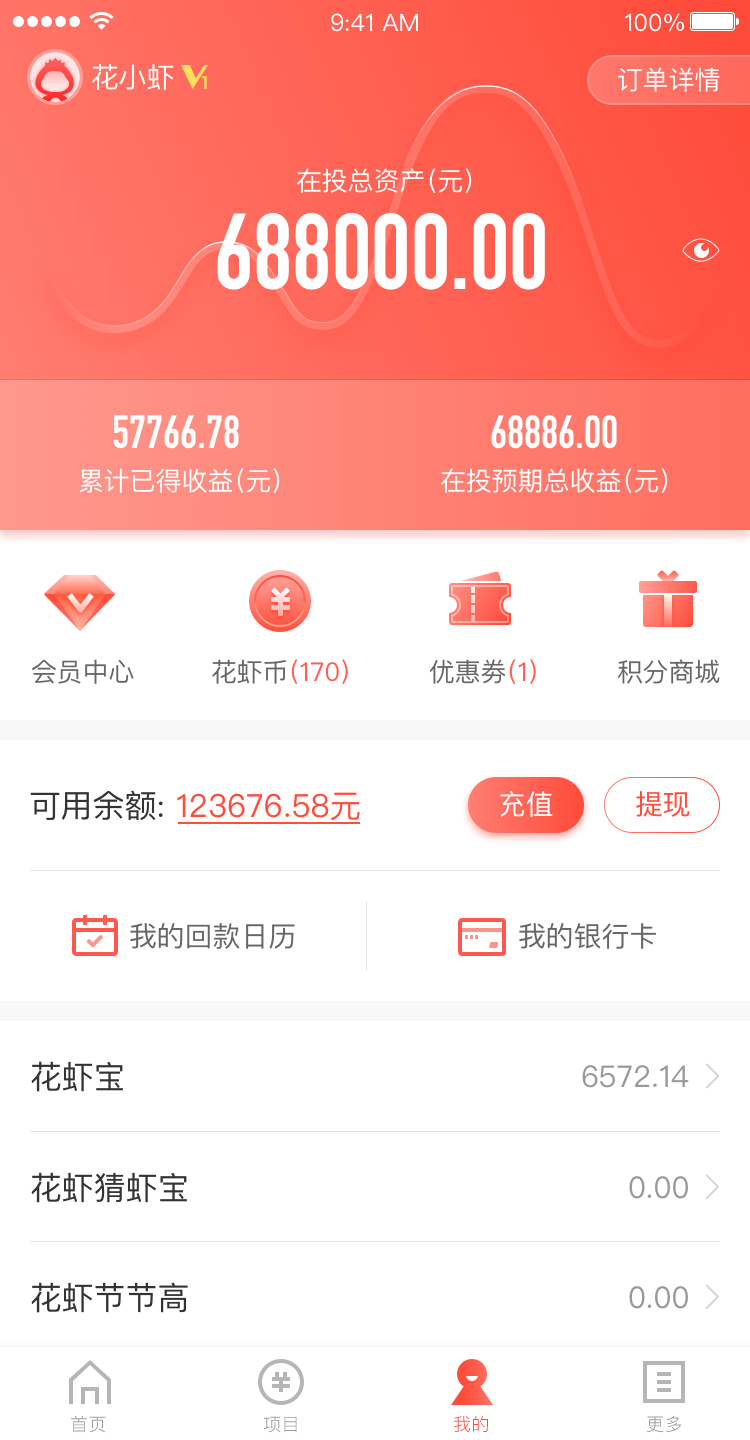This screenshot has height=1440, width=750.
Task: Open 花虾币 coins
Action: [x=280, y=628]
